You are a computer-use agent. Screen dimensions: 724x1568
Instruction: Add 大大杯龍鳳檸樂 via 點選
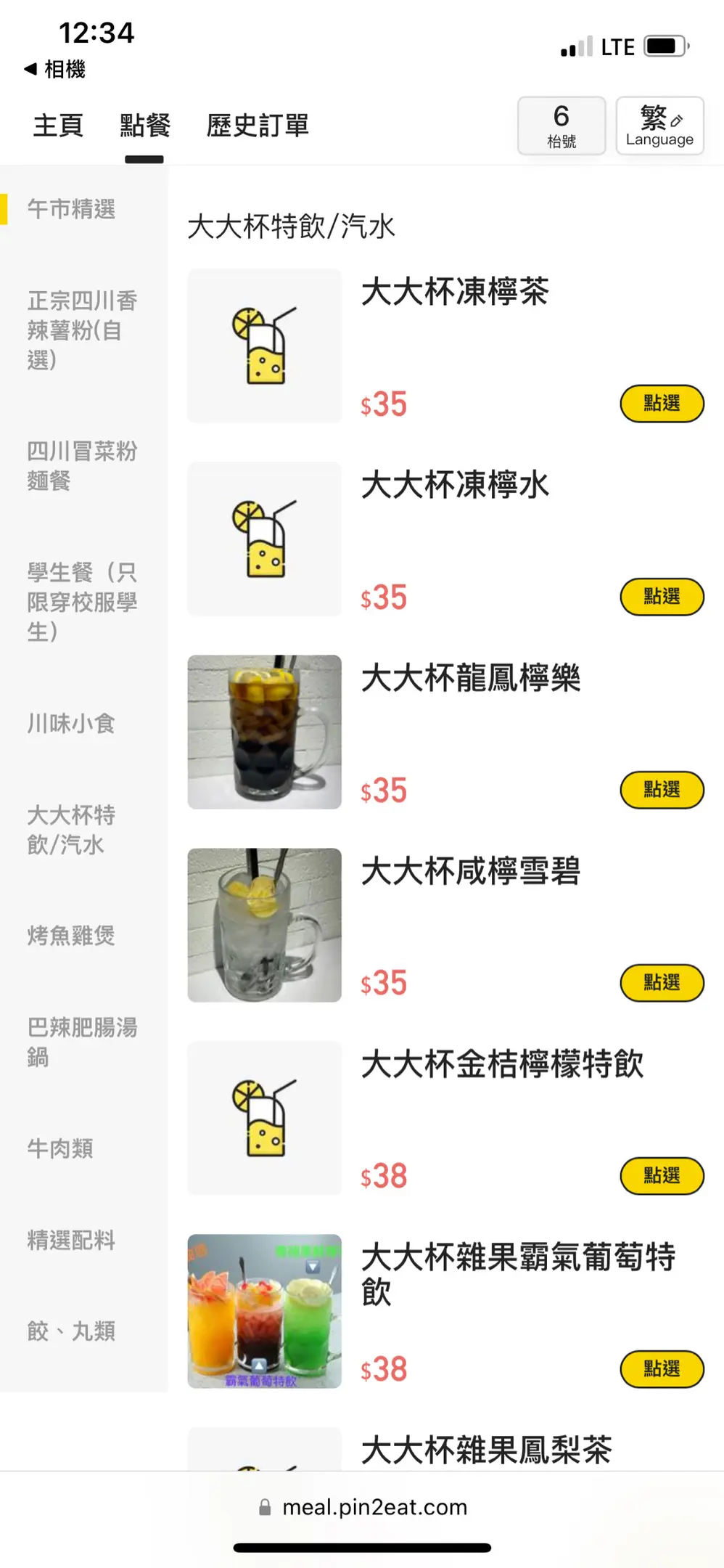pyautogui.click(x=662, y=790)
